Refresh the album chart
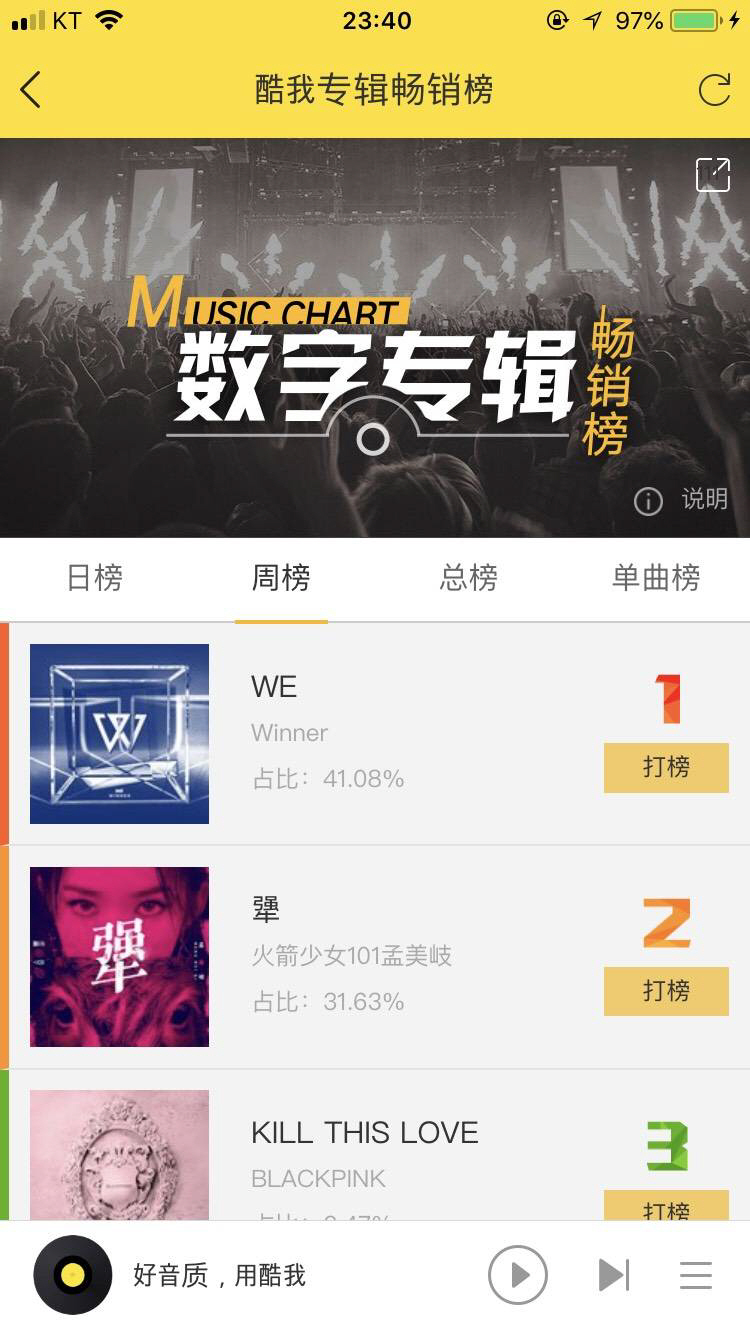The height and width of the screenshot is (1334, 750). (714, 90)
